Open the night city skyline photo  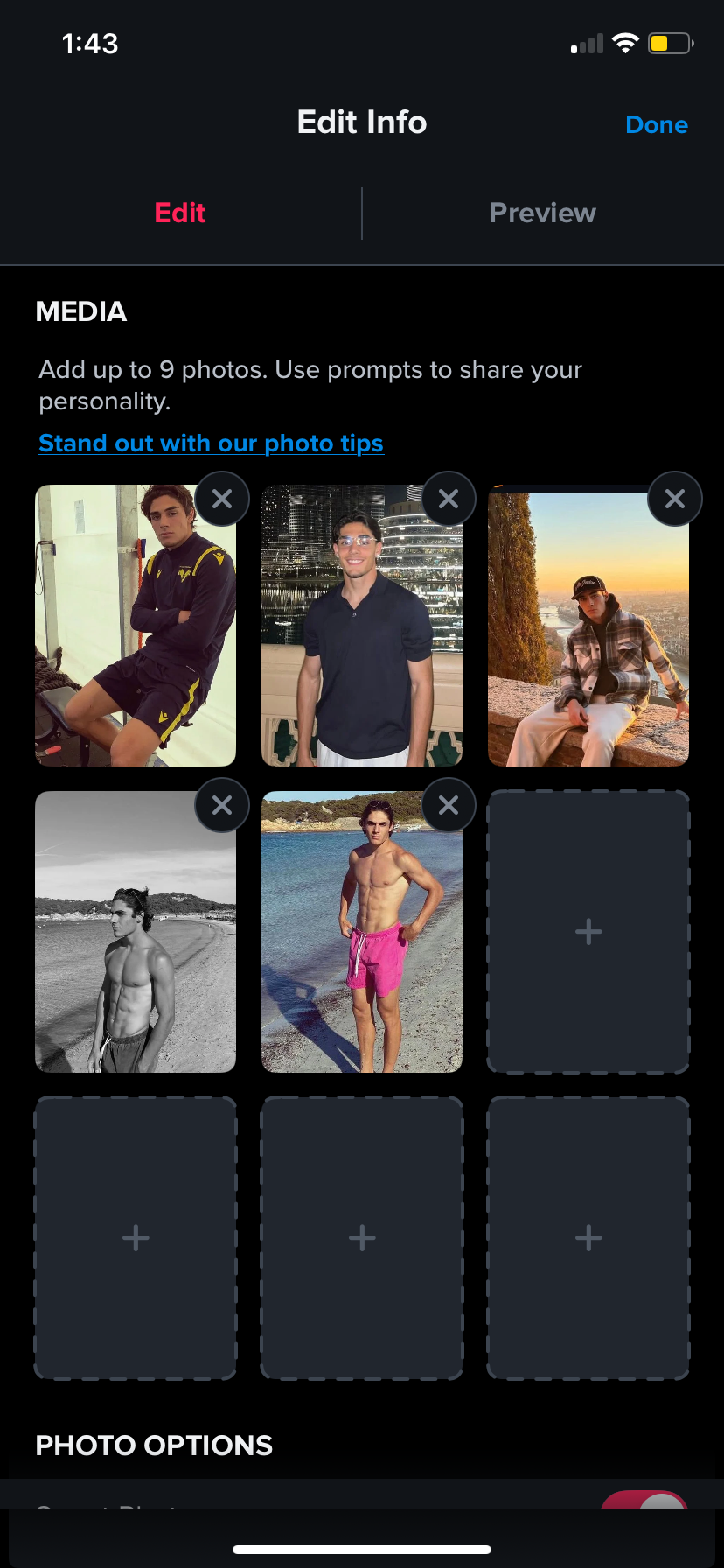(x=361, y=639)
